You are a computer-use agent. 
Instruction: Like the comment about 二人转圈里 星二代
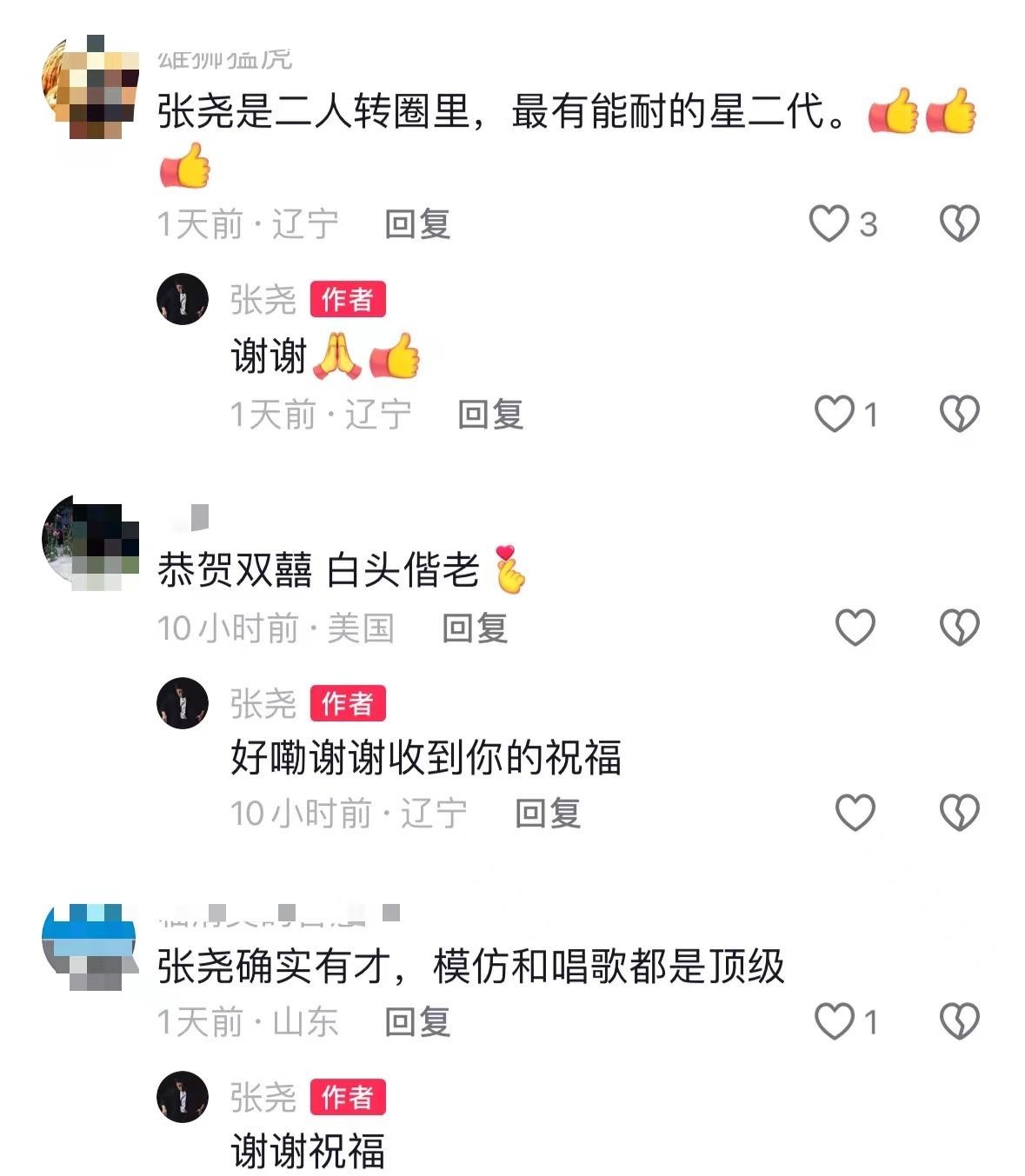tap(829, 223)
